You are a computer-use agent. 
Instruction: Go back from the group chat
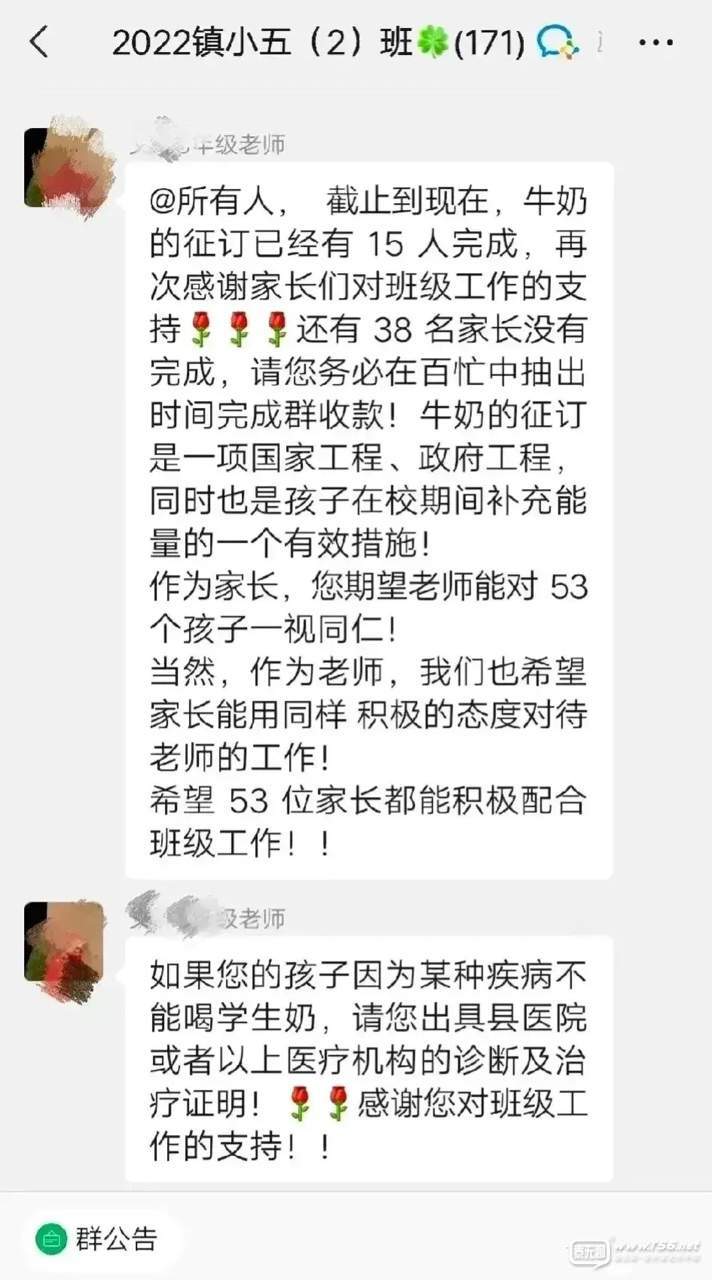tap(39, 42)
